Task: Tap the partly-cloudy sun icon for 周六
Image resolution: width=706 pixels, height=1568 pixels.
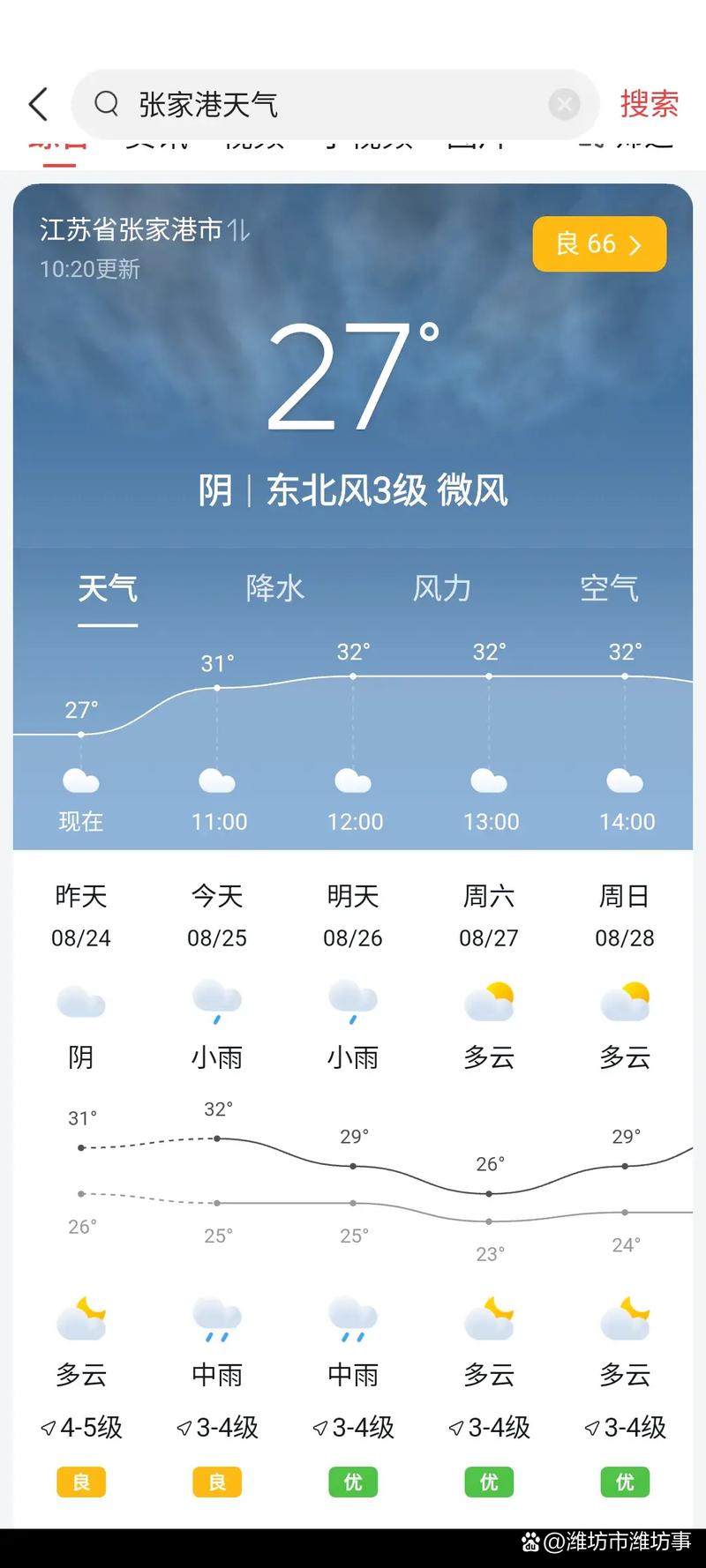Action: [x=489, y=999]
